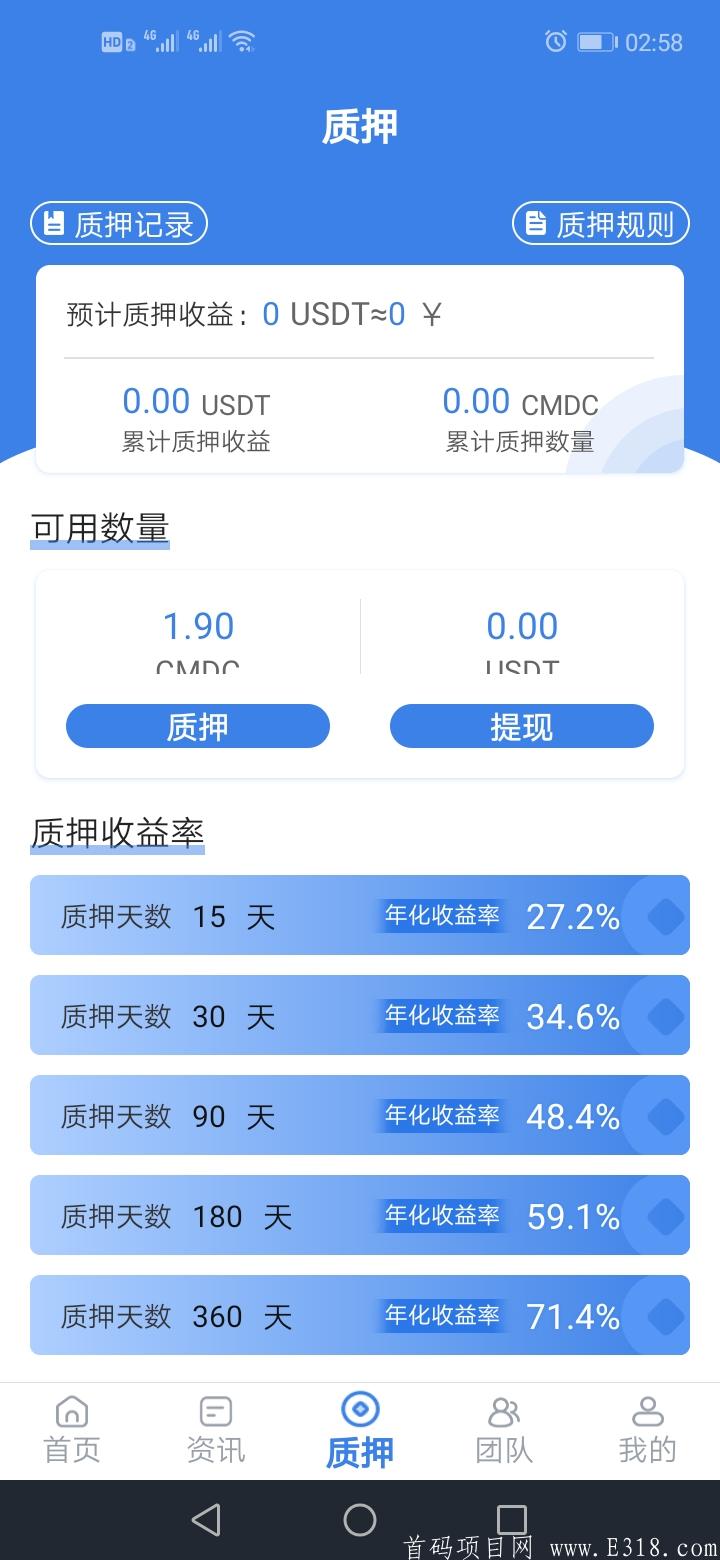The image size is (720, 1560).
Task: View the 质押规则 staking rules
Action: click(601, 223)
